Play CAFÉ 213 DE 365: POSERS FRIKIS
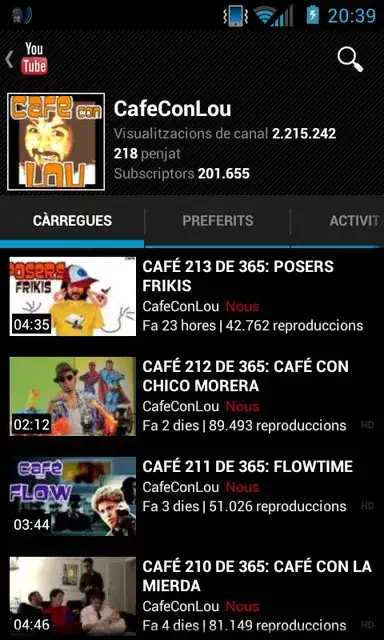Viewport: 384px width, 640px height. click(x=192, y=296)
